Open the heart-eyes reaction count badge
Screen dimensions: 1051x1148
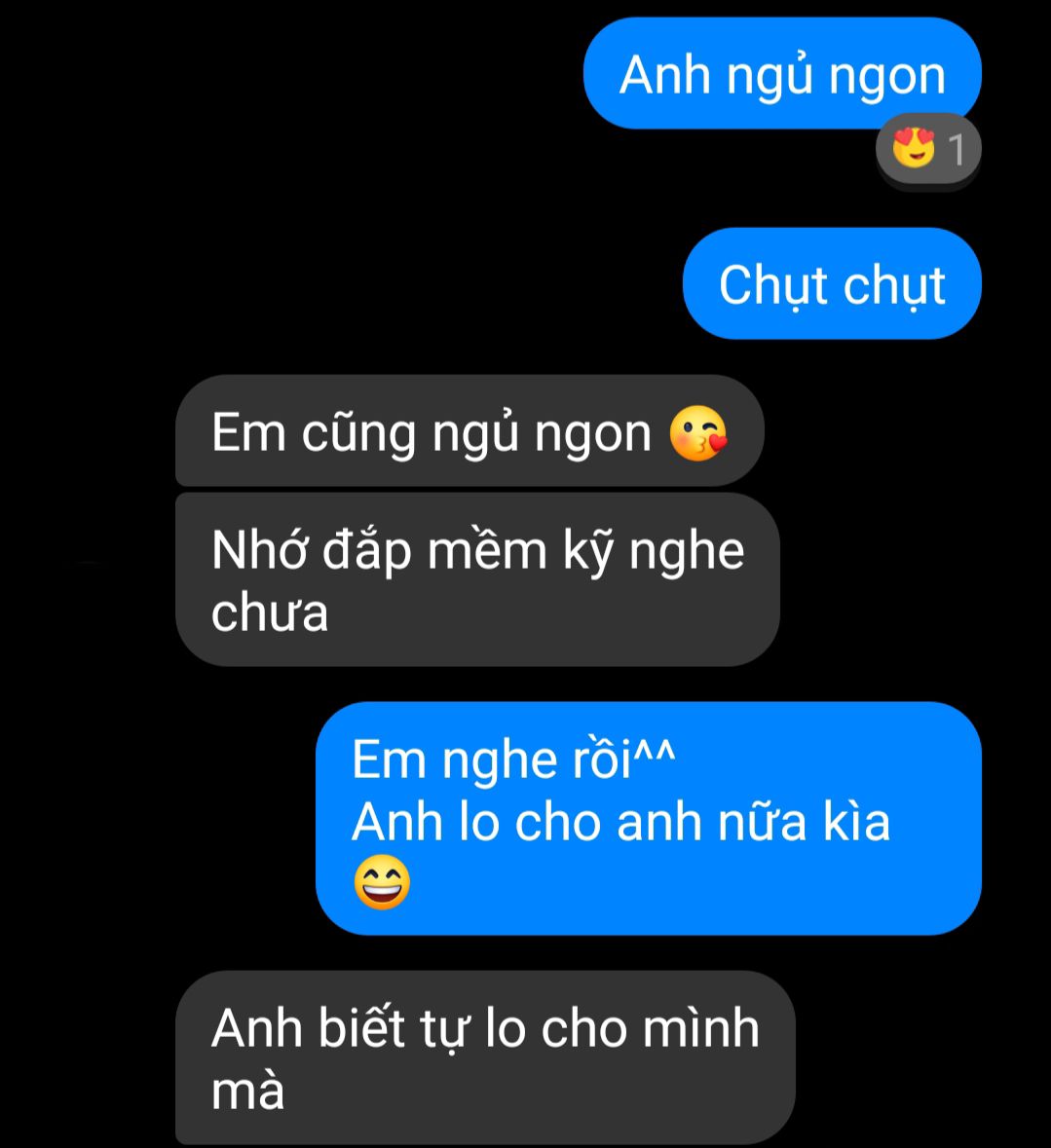pyautogui.click(x=927, y=150)
